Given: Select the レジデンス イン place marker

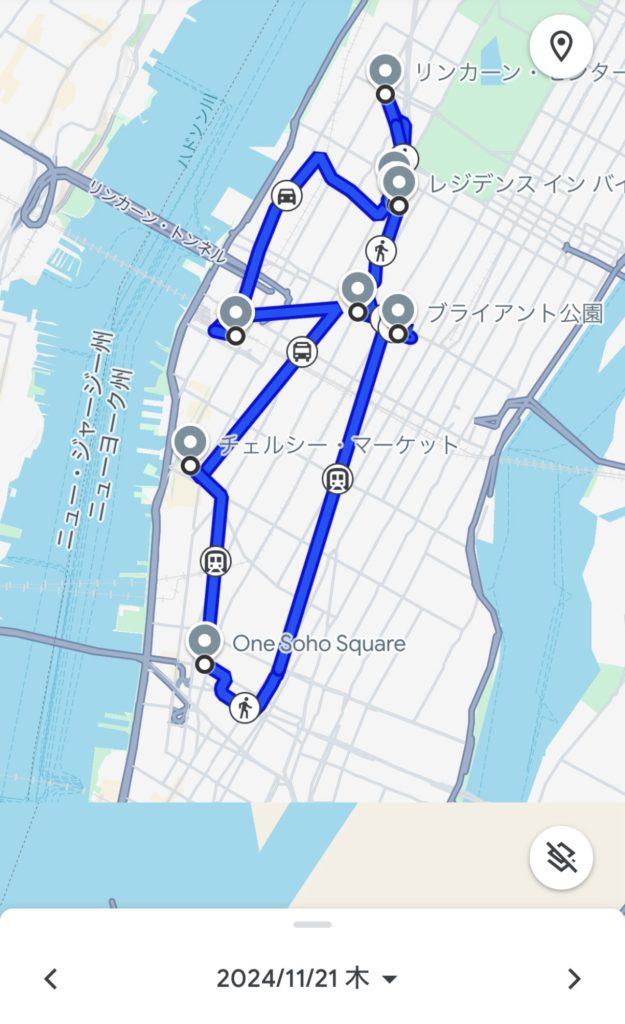Looking at the screenshot, I should (x=399, y=184).
